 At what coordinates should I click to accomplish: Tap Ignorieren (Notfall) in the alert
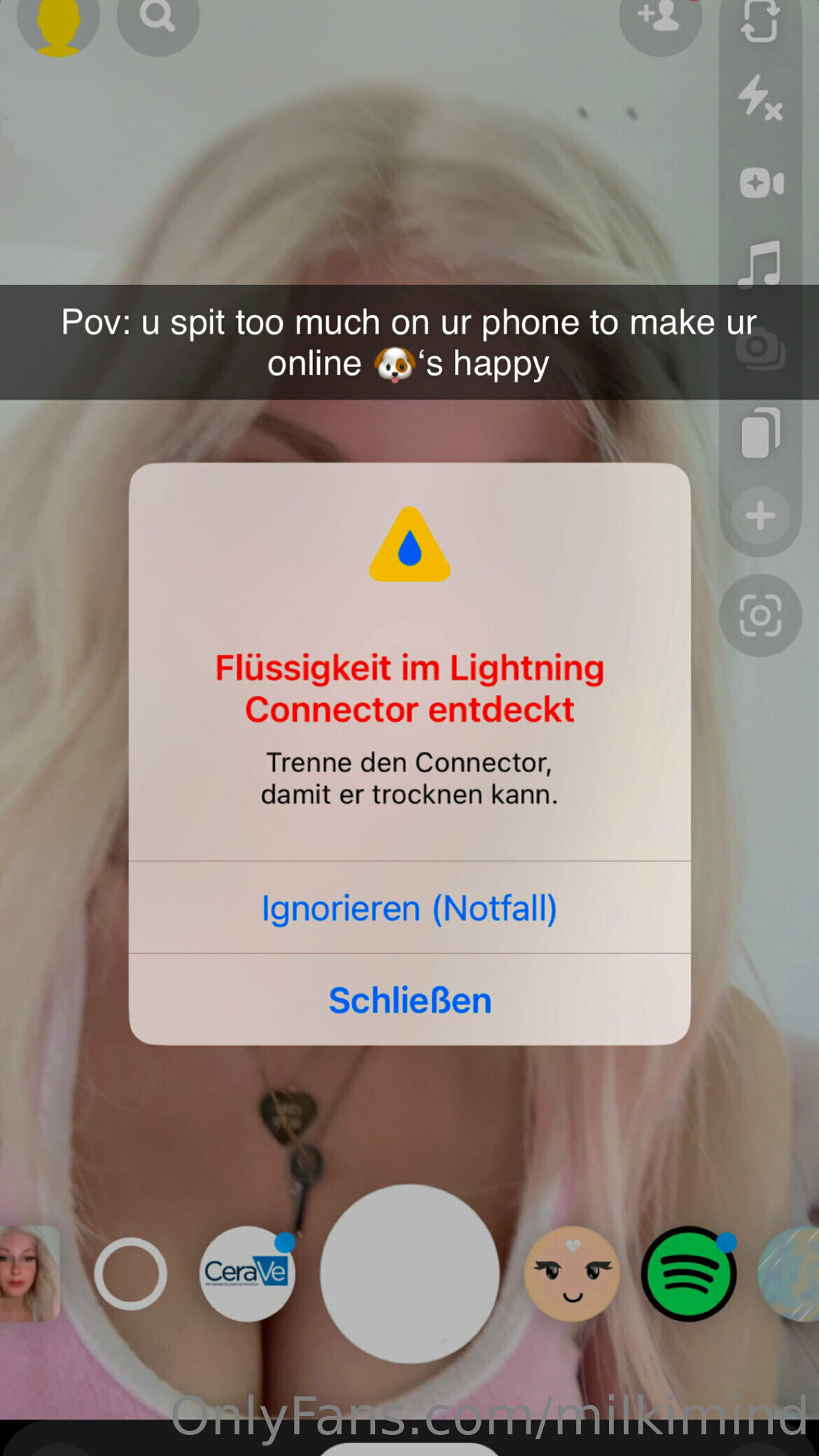coord(409,908)
